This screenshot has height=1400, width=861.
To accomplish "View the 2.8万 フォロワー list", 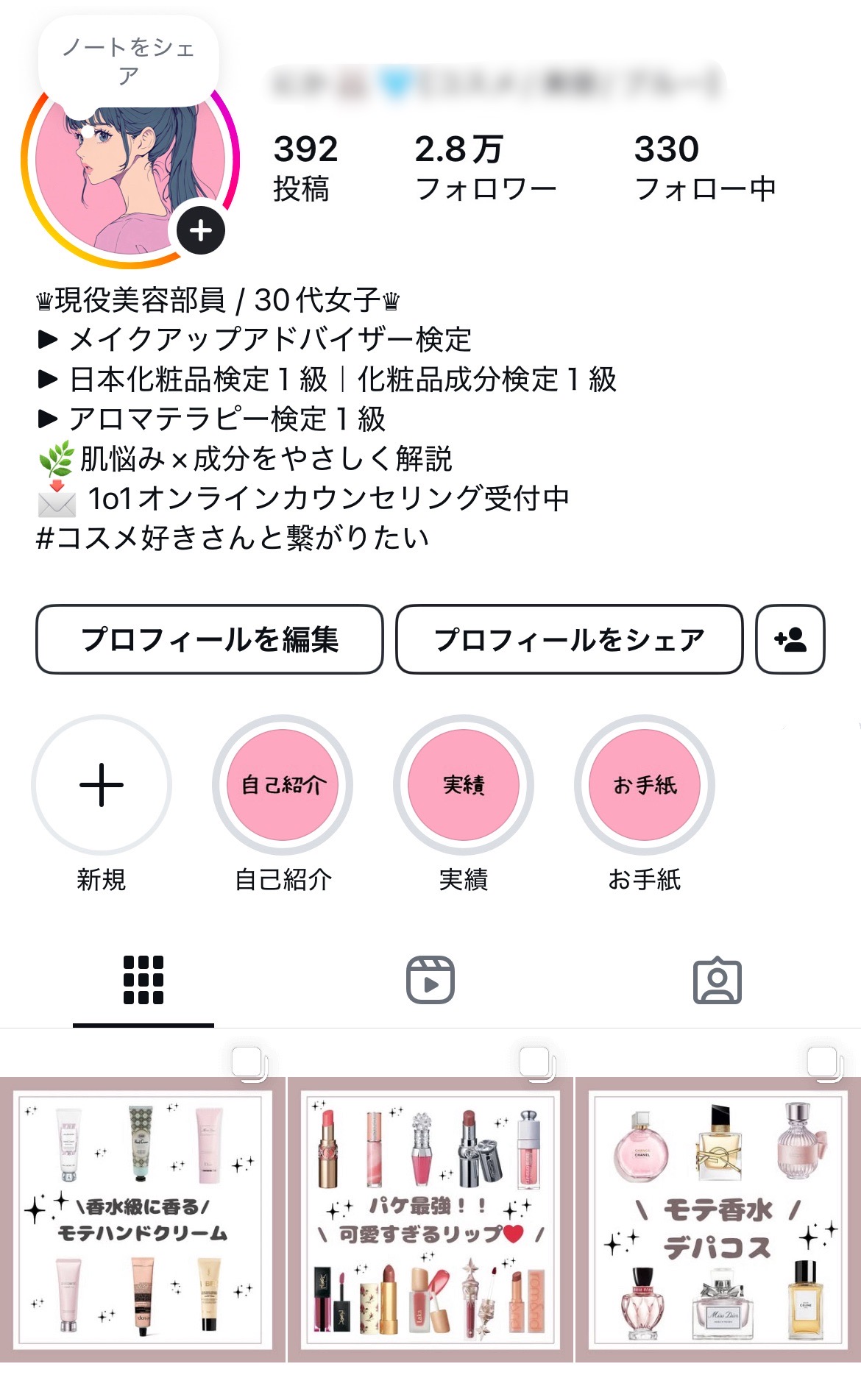I will (485, 168).
